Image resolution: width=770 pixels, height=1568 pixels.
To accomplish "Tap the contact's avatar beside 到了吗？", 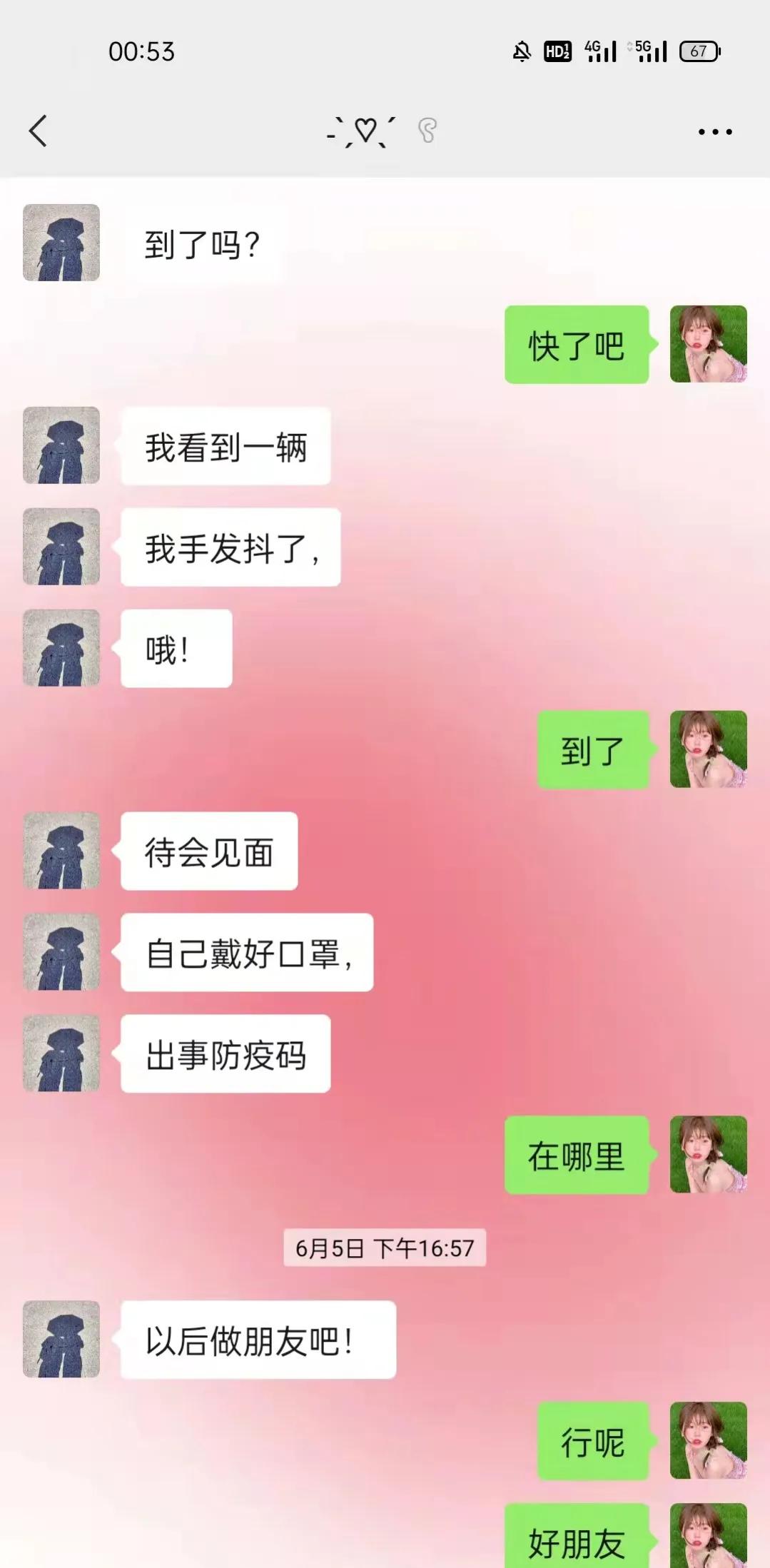I will click(61, 243).
